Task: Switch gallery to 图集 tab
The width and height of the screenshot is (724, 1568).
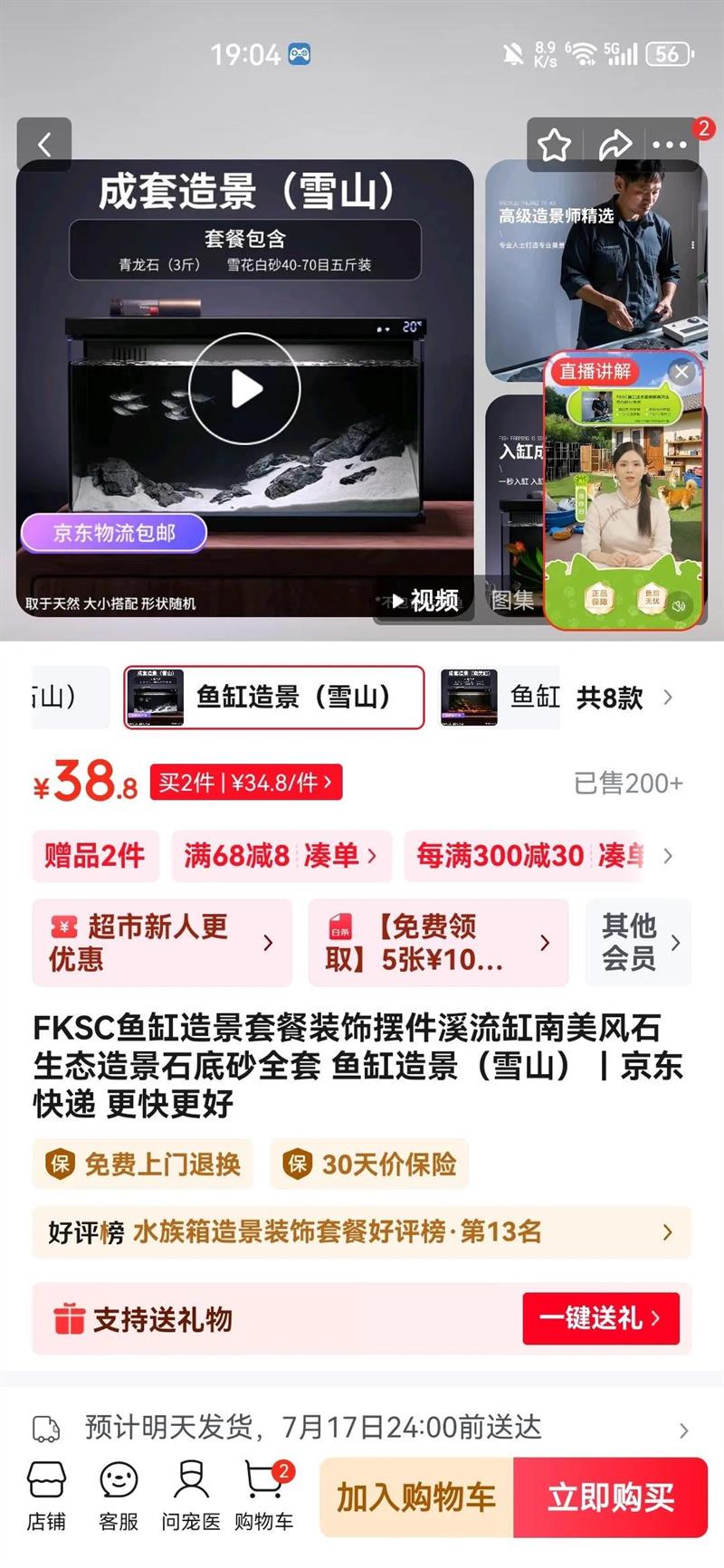Action: [512, 600]
